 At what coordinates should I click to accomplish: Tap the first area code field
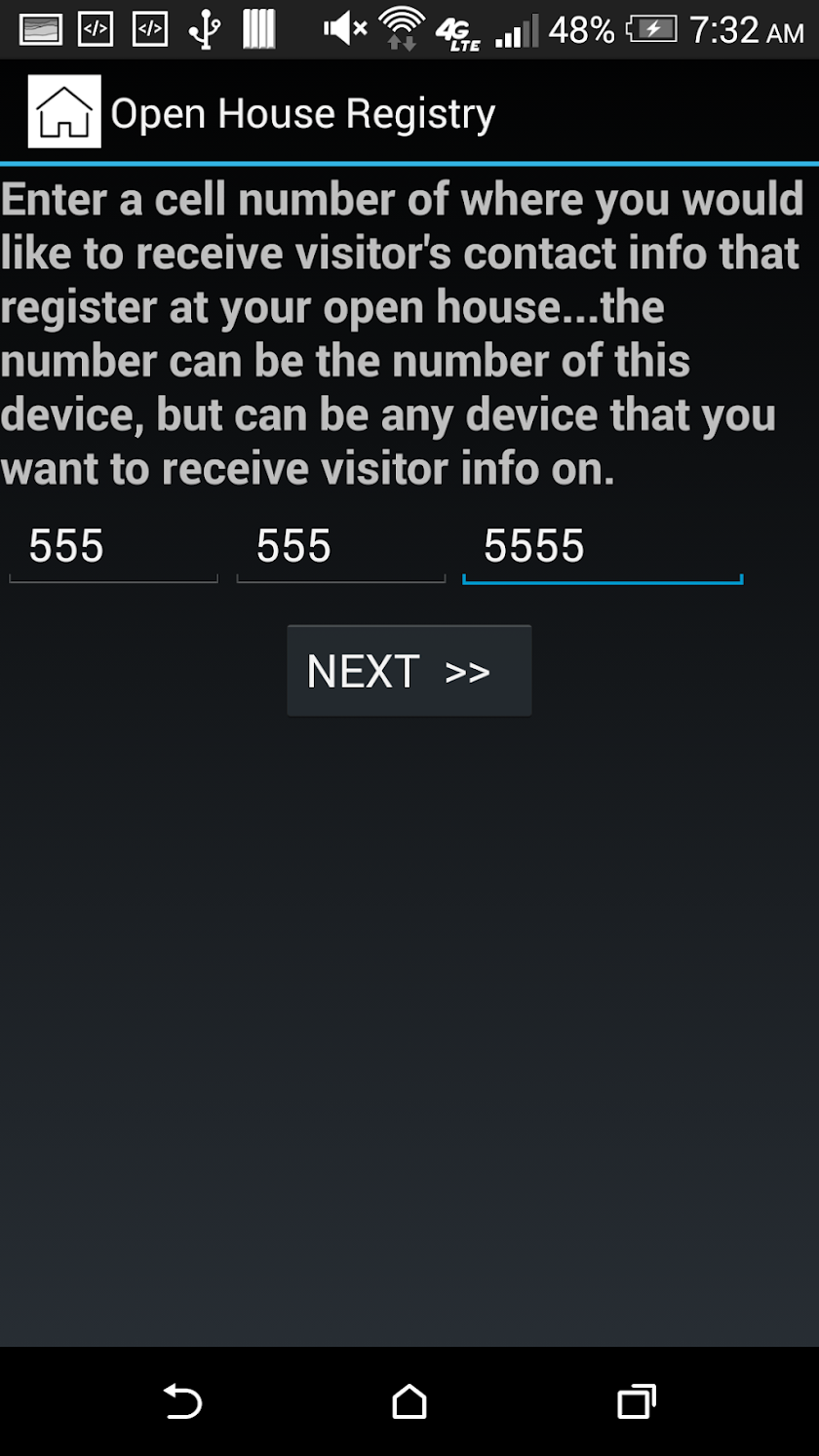click(x=113, y=547)
